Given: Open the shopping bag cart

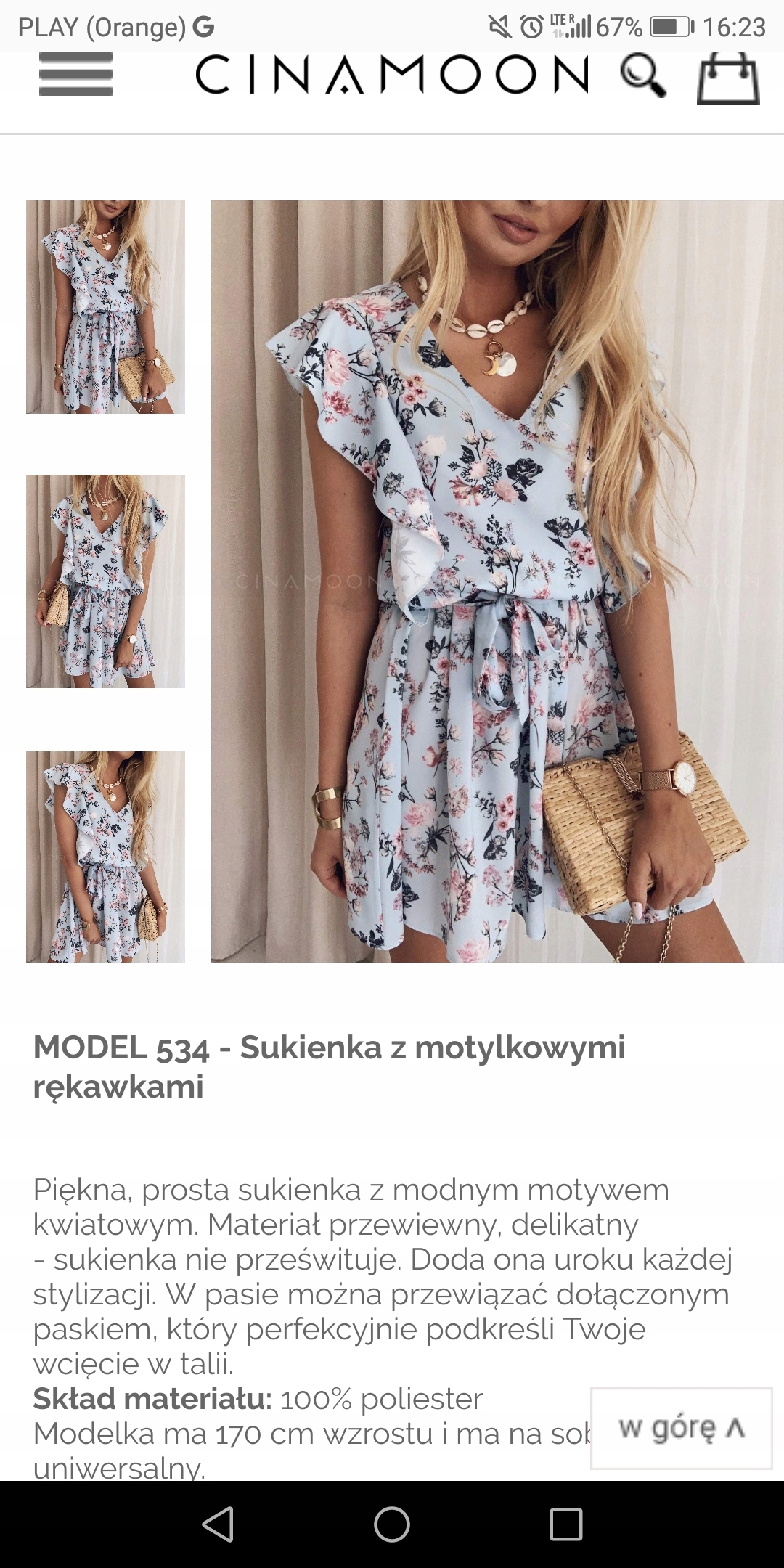Looking at the screenshot, I should coord(727,78).
